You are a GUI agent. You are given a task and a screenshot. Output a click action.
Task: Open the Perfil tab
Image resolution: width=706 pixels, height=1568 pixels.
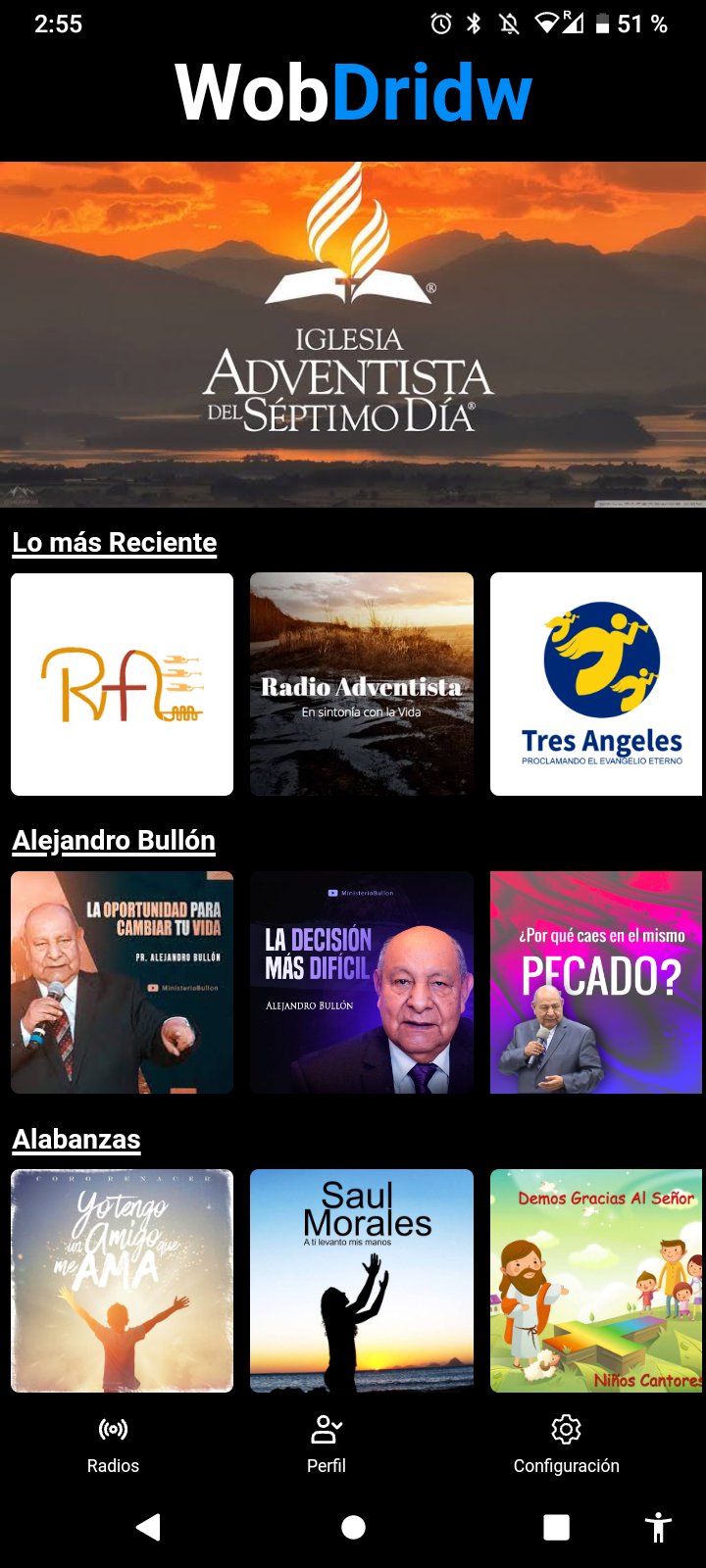327,1445
